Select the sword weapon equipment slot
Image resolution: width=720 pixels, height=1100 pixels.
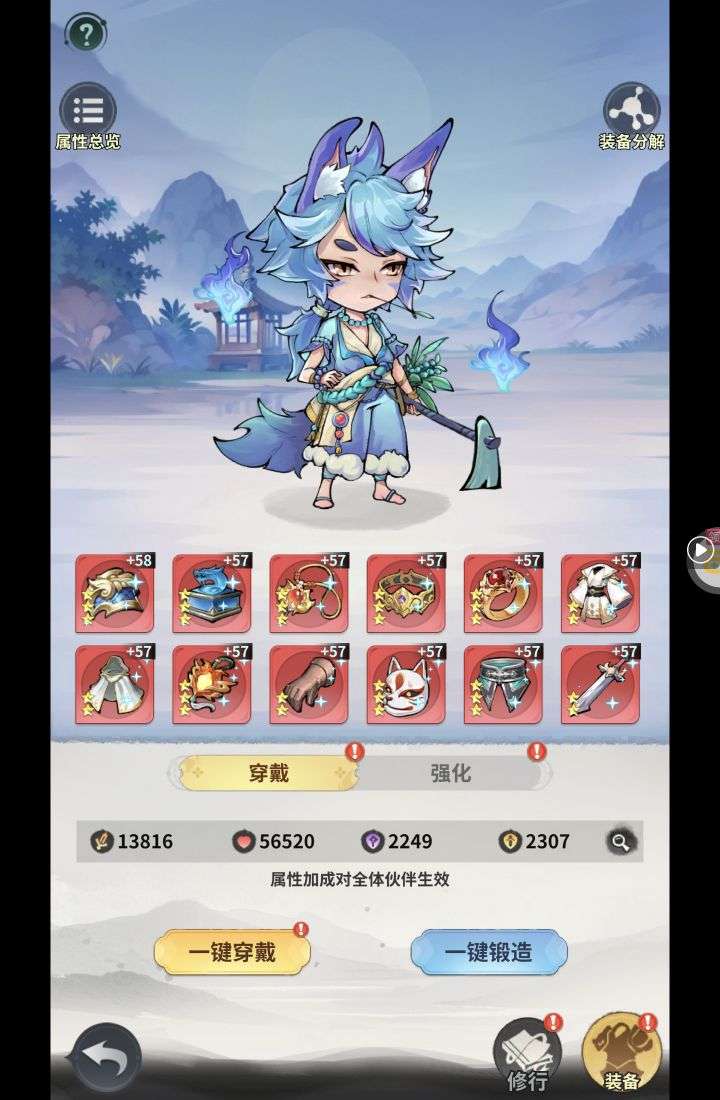pyautogui.click(x=599, y=684)
